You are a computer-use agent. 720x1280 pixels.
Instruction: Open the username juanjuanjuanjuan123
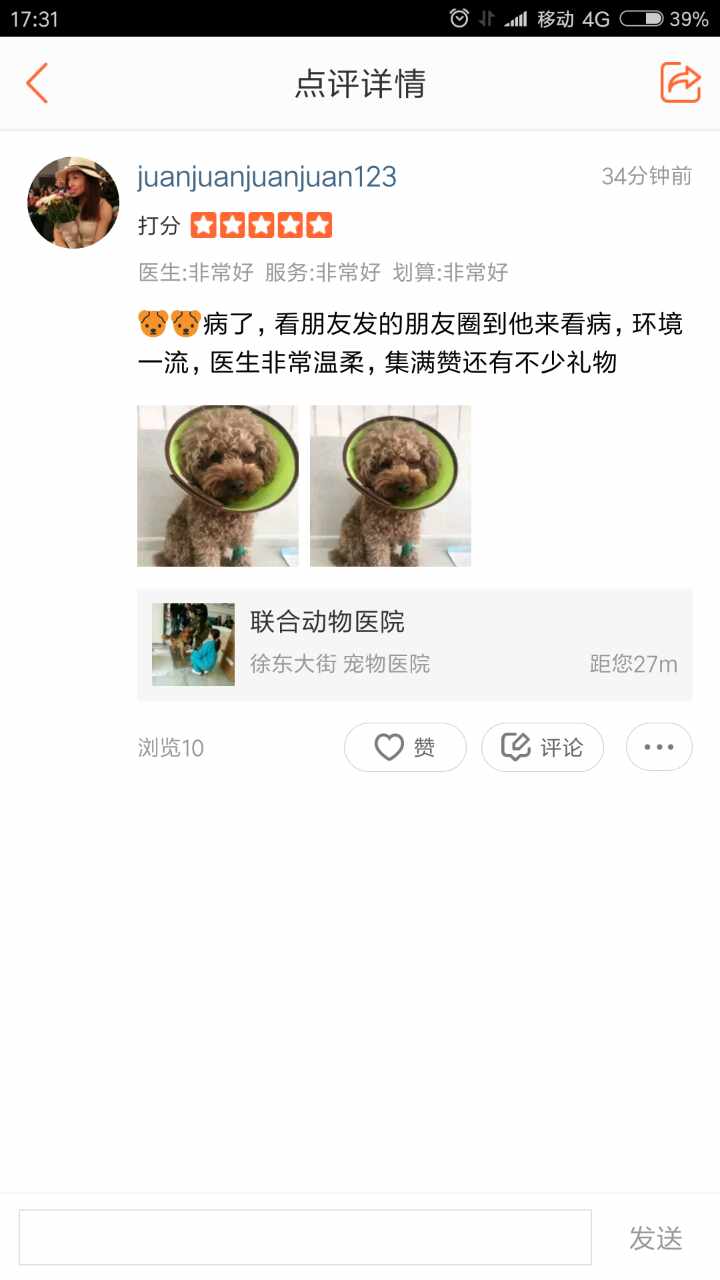click(267, 177)
